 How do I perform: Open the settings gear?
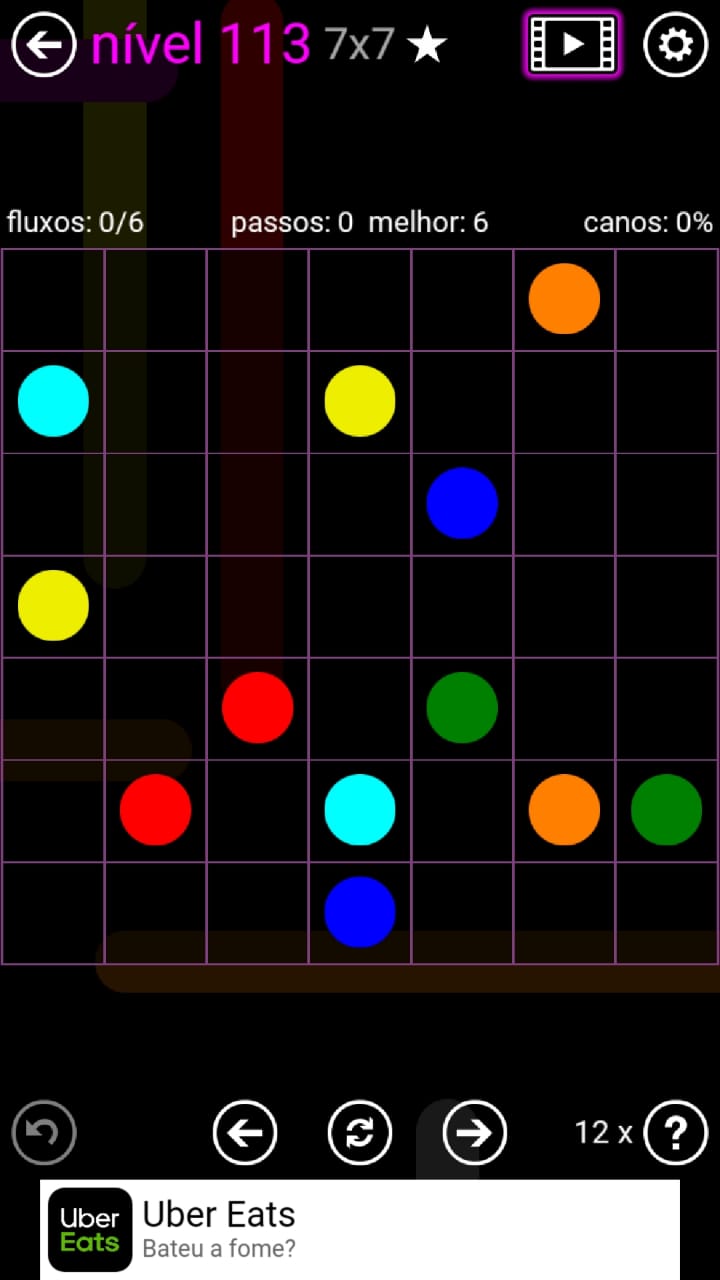click(x=675, y=44)
